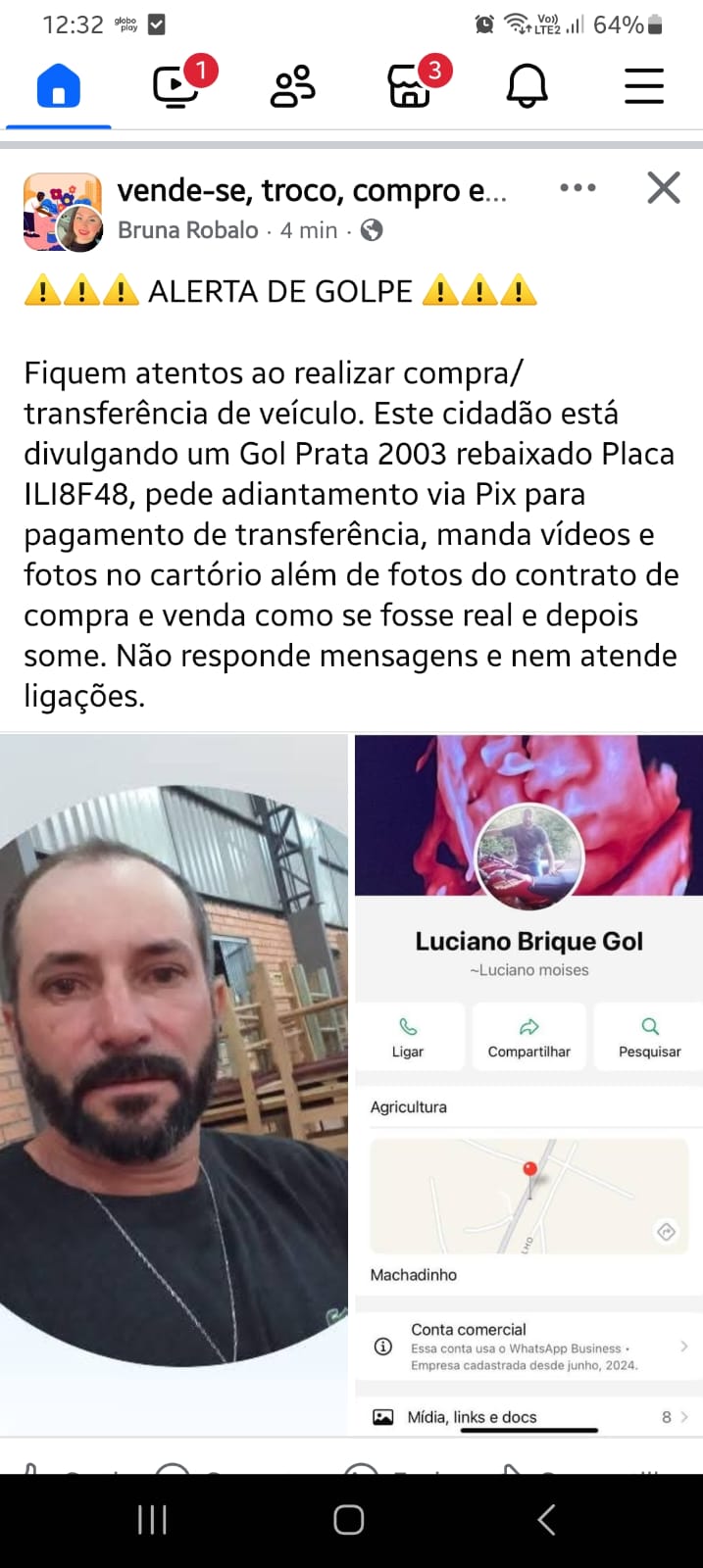Screen dimensions: 703x1568
Task: Go to the Facebook home feed tab
Action: [x=58, y=87]
